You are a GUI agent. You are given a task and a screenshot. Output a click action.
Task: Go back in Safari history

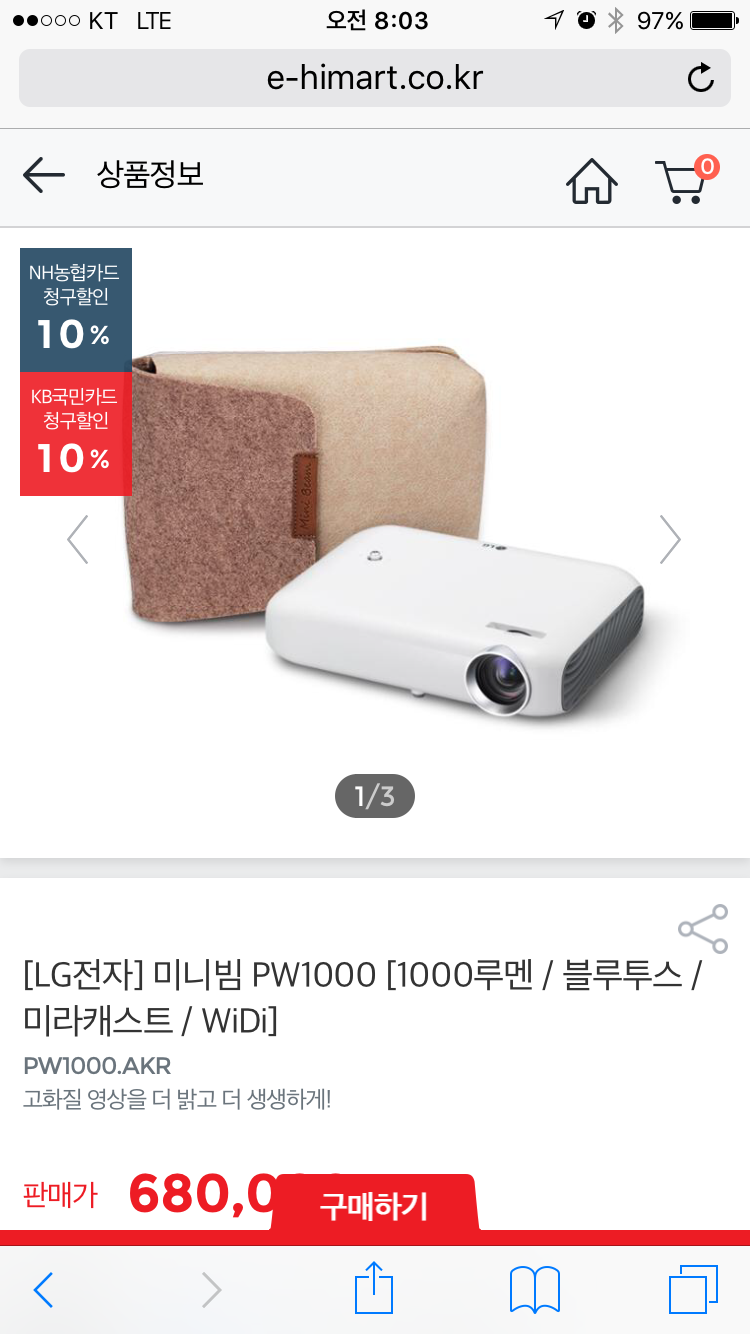coord(43,1290)
